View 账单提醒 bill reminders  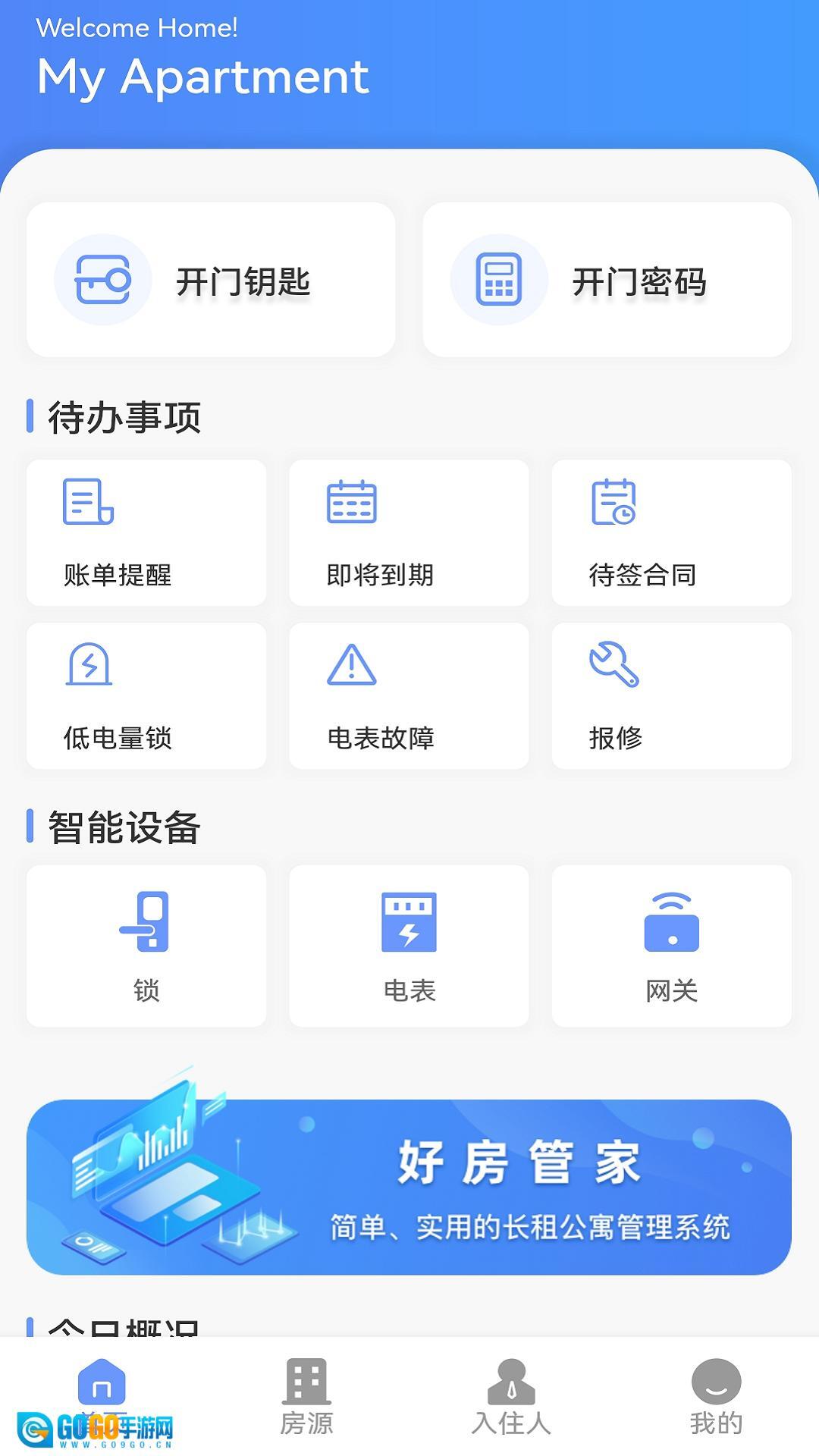pos(146,533)
